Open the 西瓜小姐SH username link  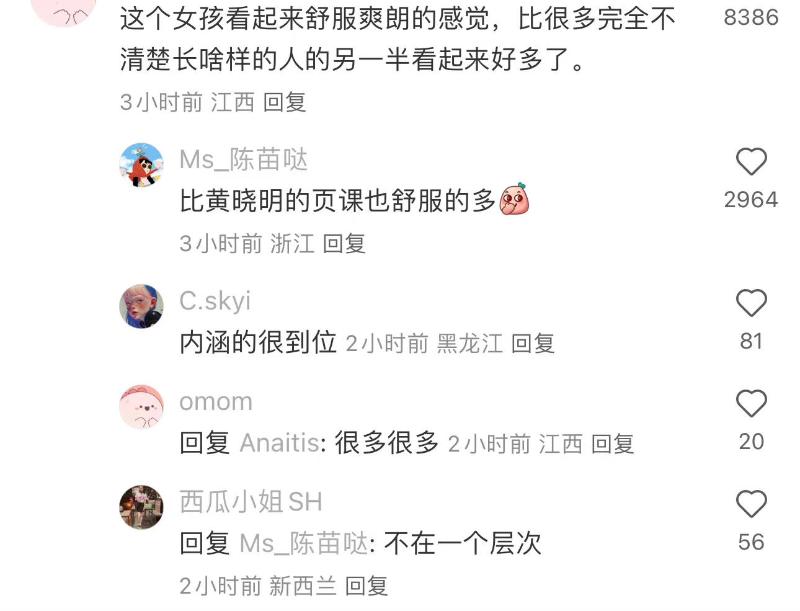(251, 502)
